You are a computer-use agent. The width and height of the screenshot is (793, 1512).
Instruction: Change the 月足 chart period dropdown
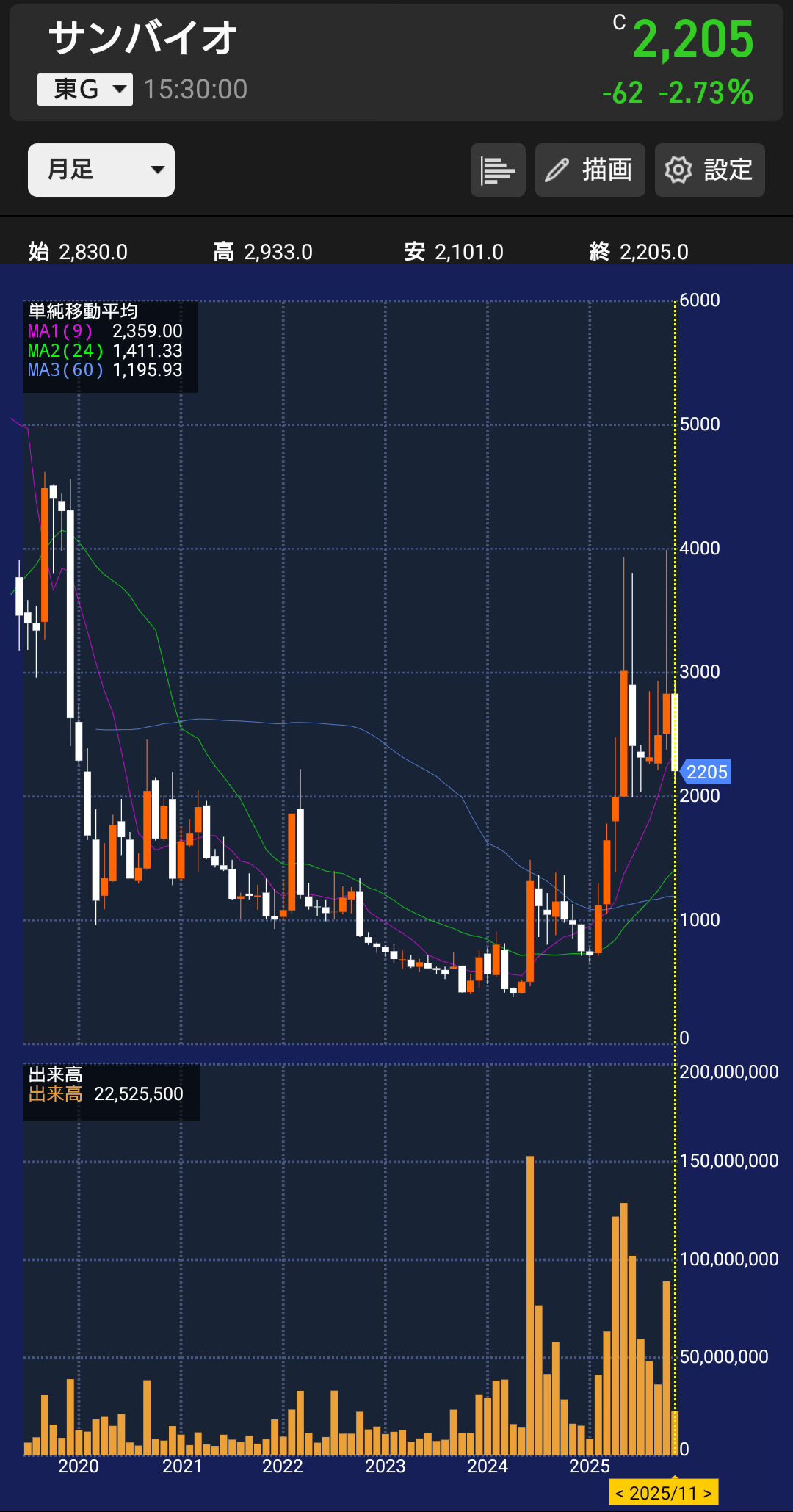coord(101,170)
